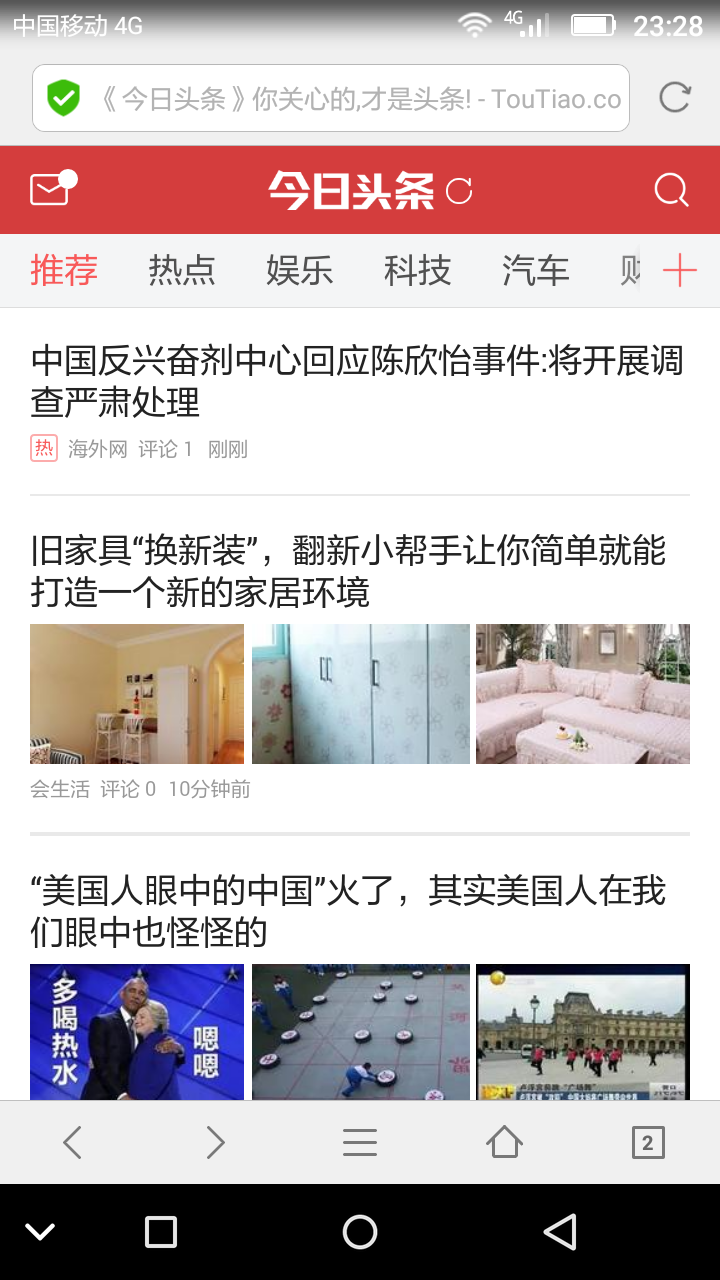This screenshot has width=720, height=1280.
Task: Switch to the 娱乐 tab
Action: pyautogui.click(x=300, y=271)
